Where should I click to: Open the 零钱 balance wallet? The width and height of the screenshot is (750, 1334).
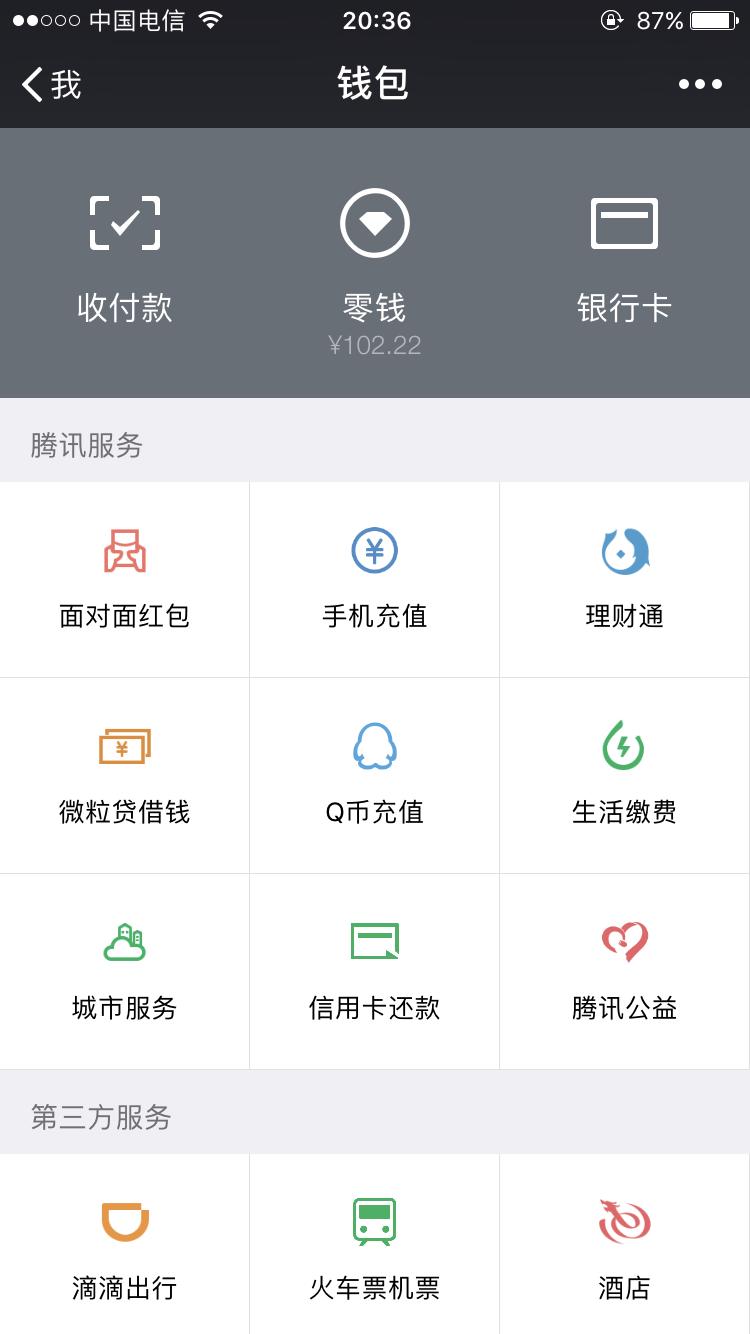click(x=375, y=250)
